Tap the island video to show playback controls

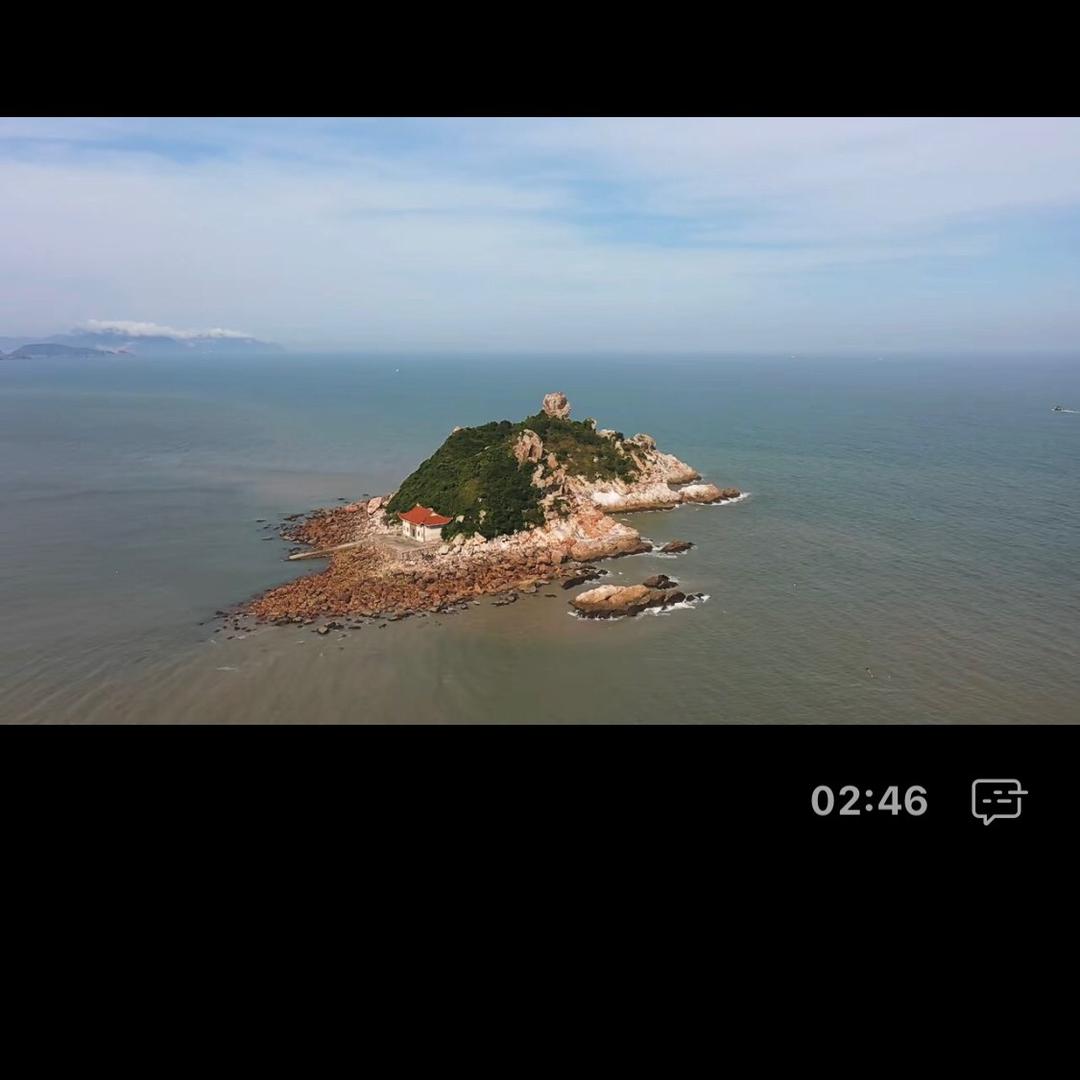pos(540,421)
